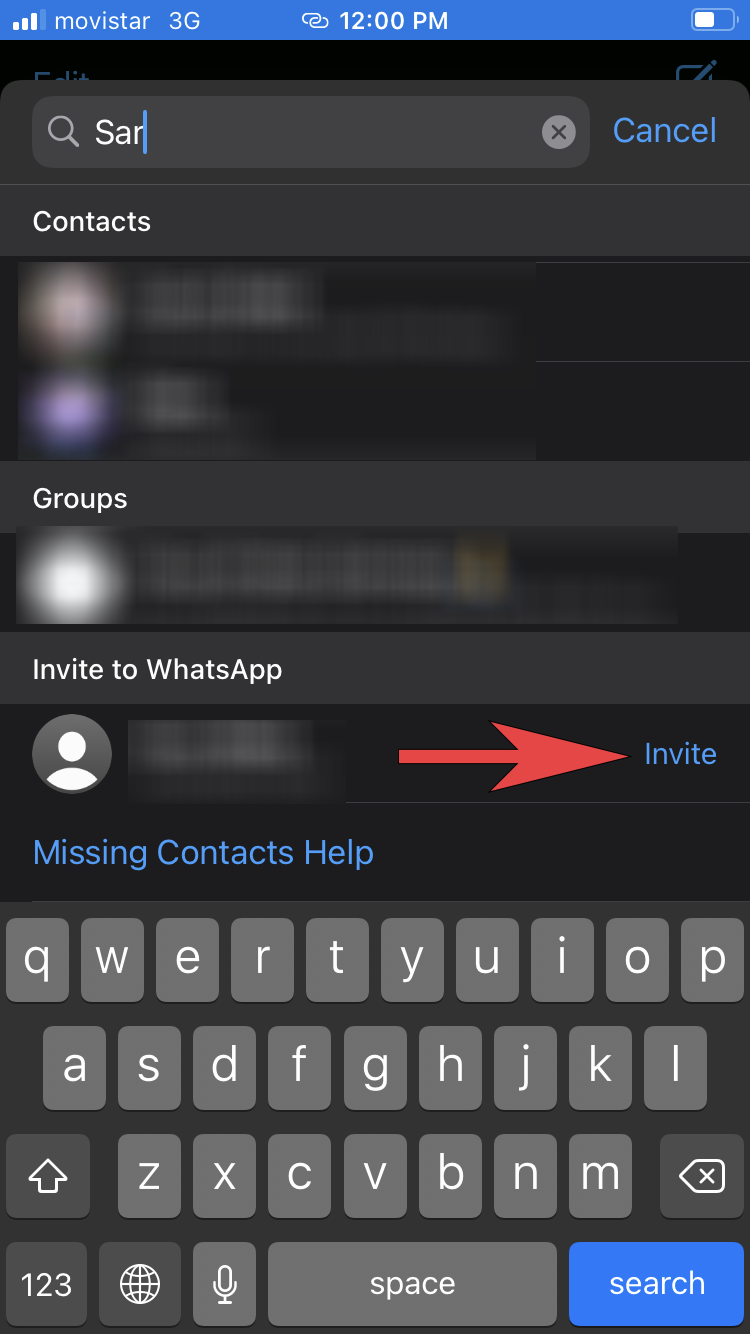Cancel the current search
750x1334 pixels.
tap(664, 130)
